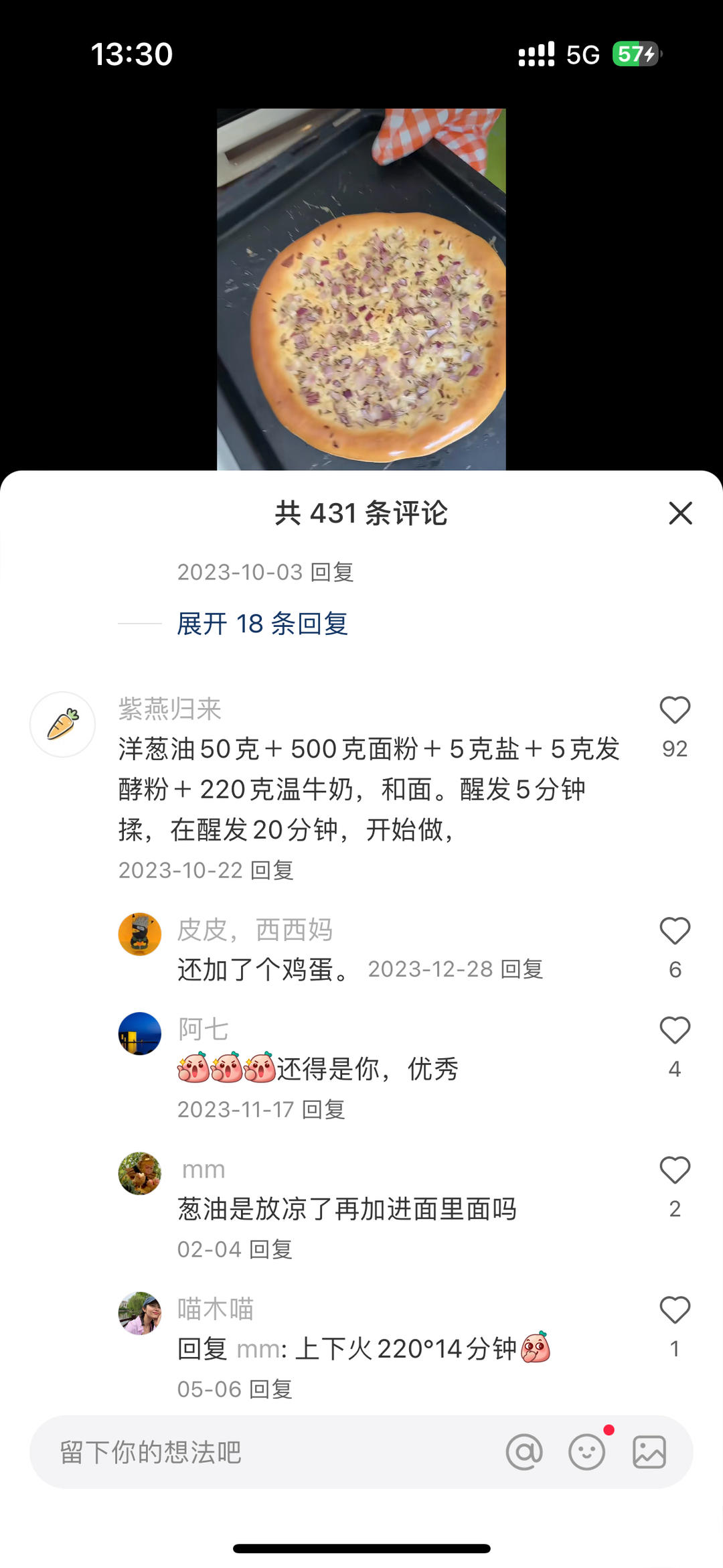Screen dimensions: 723x1568
Task: Open 紫燕归来's carrot avatar profile
Action: click(62, 725)
